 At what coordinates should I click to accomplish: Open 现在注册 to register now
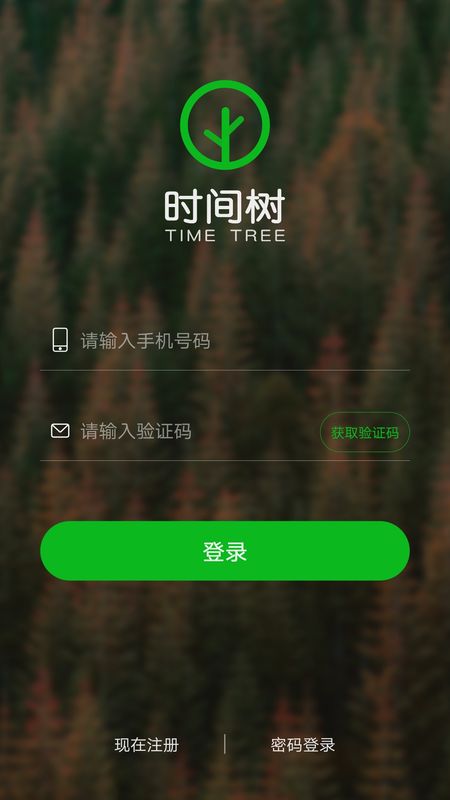pos(147,745)
